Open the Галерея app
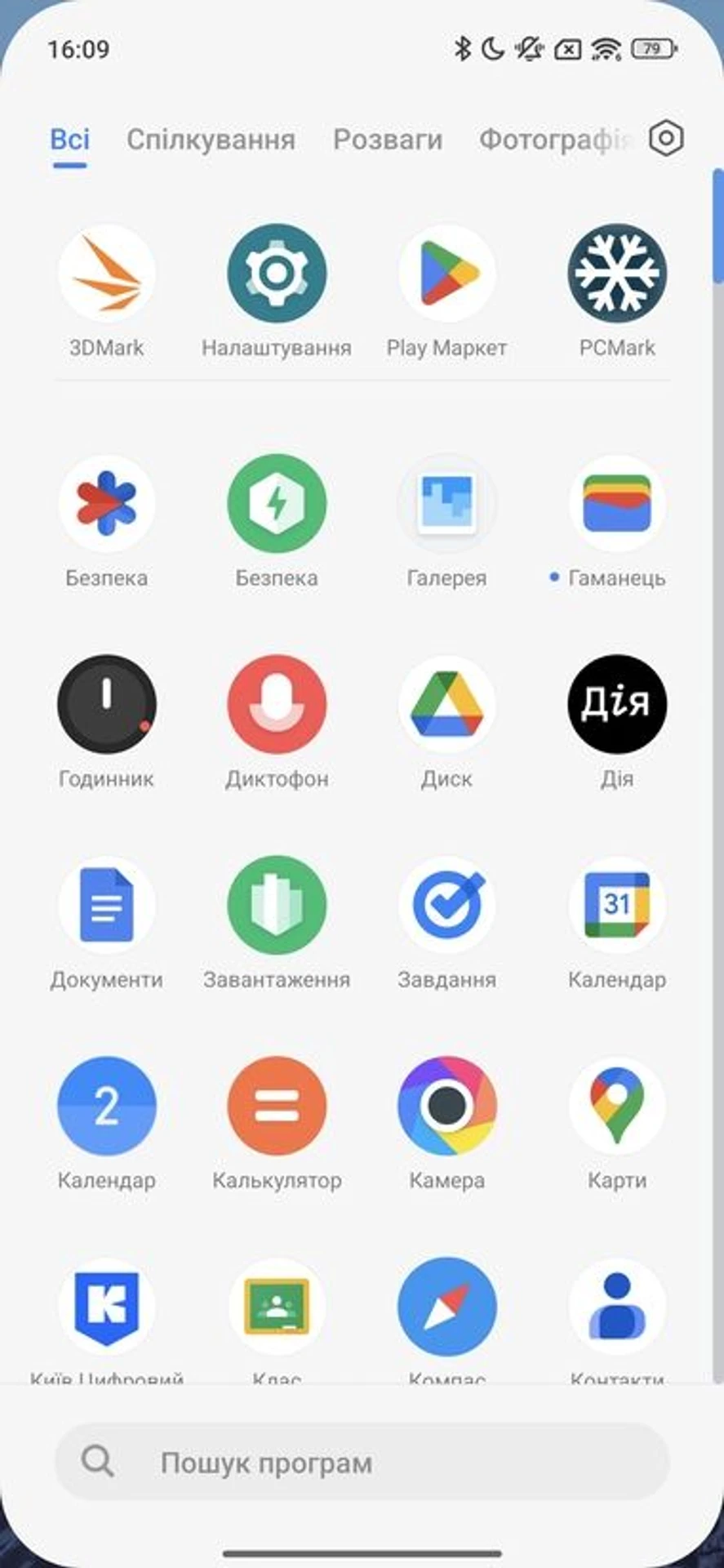 446,504
